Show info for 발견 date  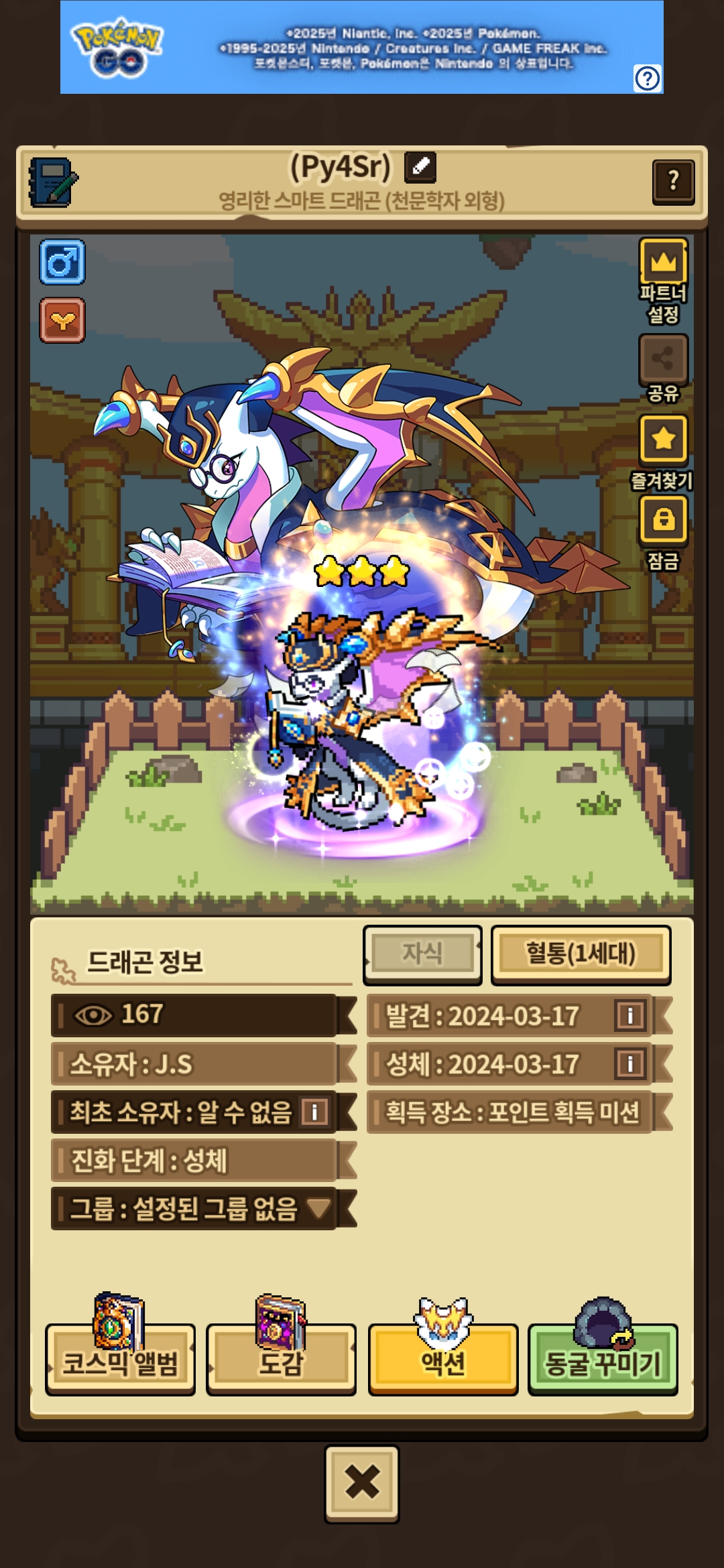(629, 1016)
